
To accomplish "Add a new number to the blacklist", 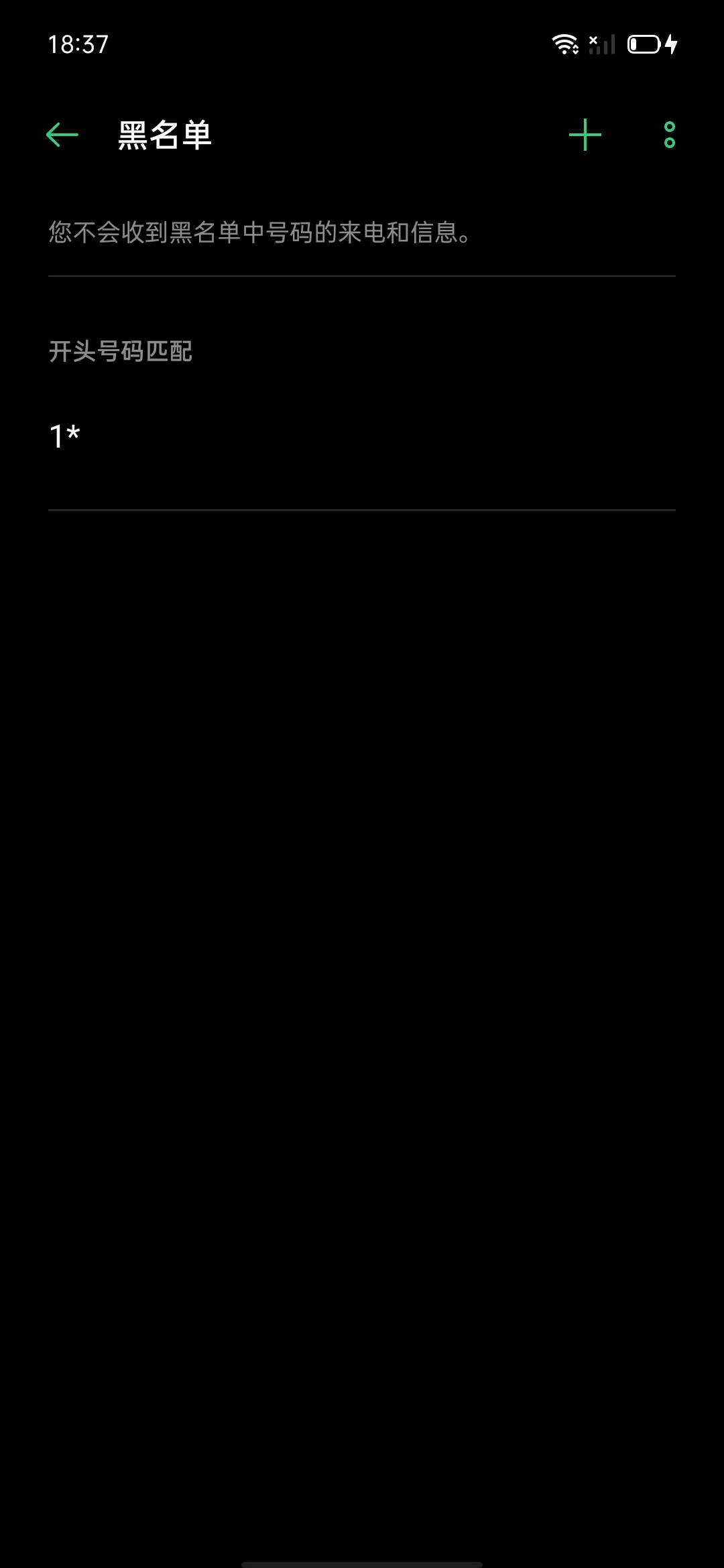I will pyautogui.click(x=585, y=135).
